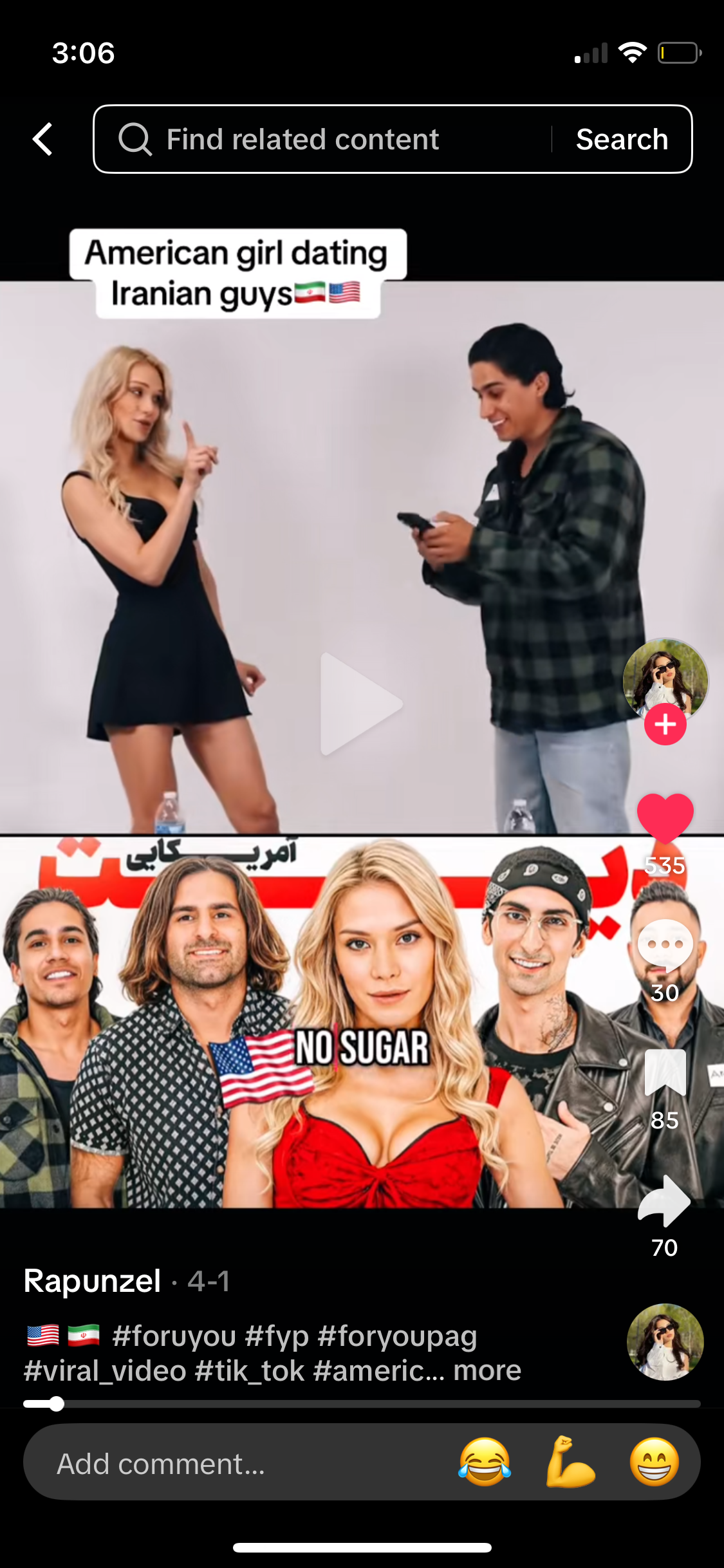The width and height of the screenshot is (724, 1568).
Task: Bookmark this video
Action: pos(665,1072)
